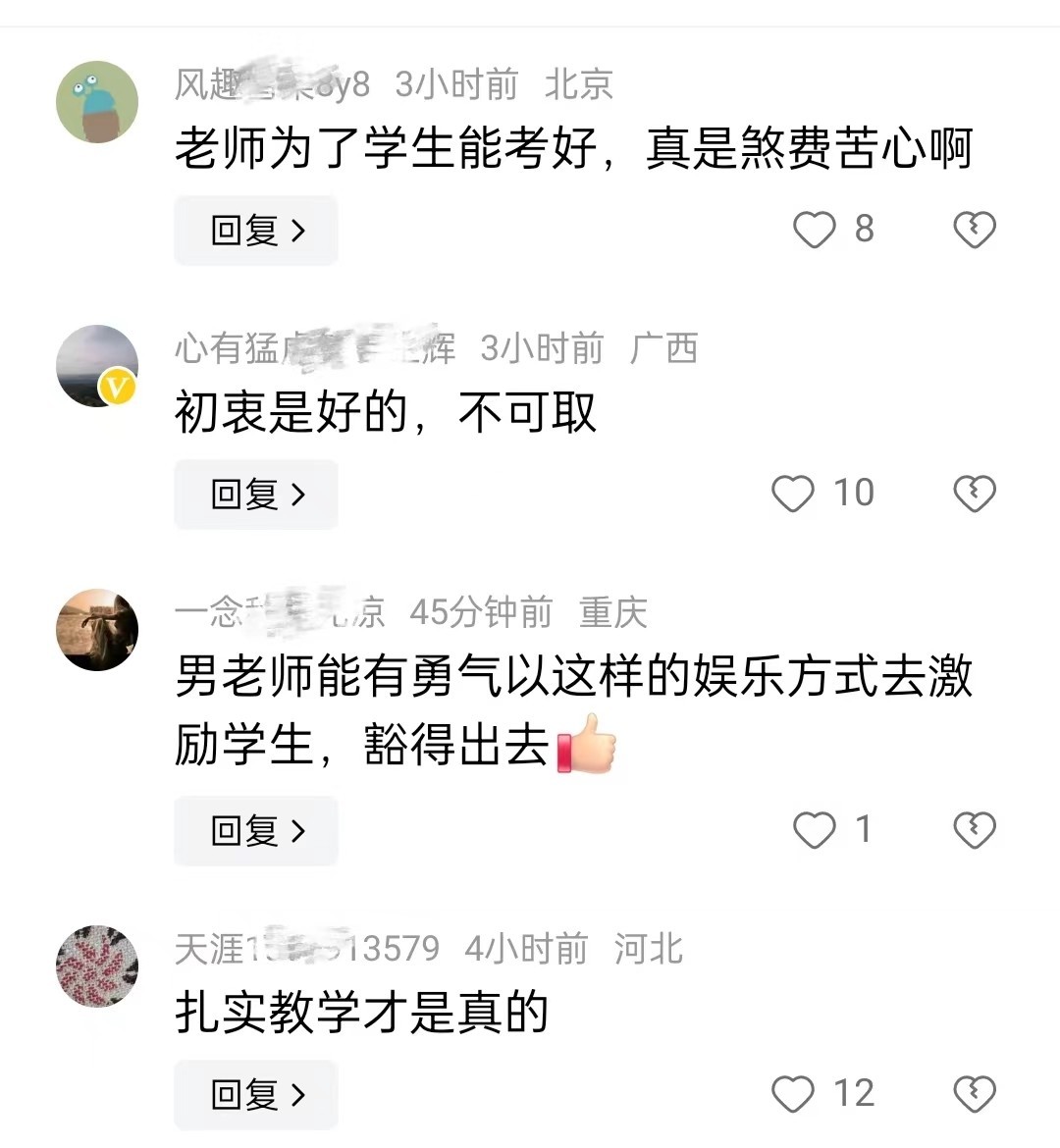This screenshot has width=1060, height=1148.
Task: Like the comment 扎实教学才是真的
Action: (793, 1094)
